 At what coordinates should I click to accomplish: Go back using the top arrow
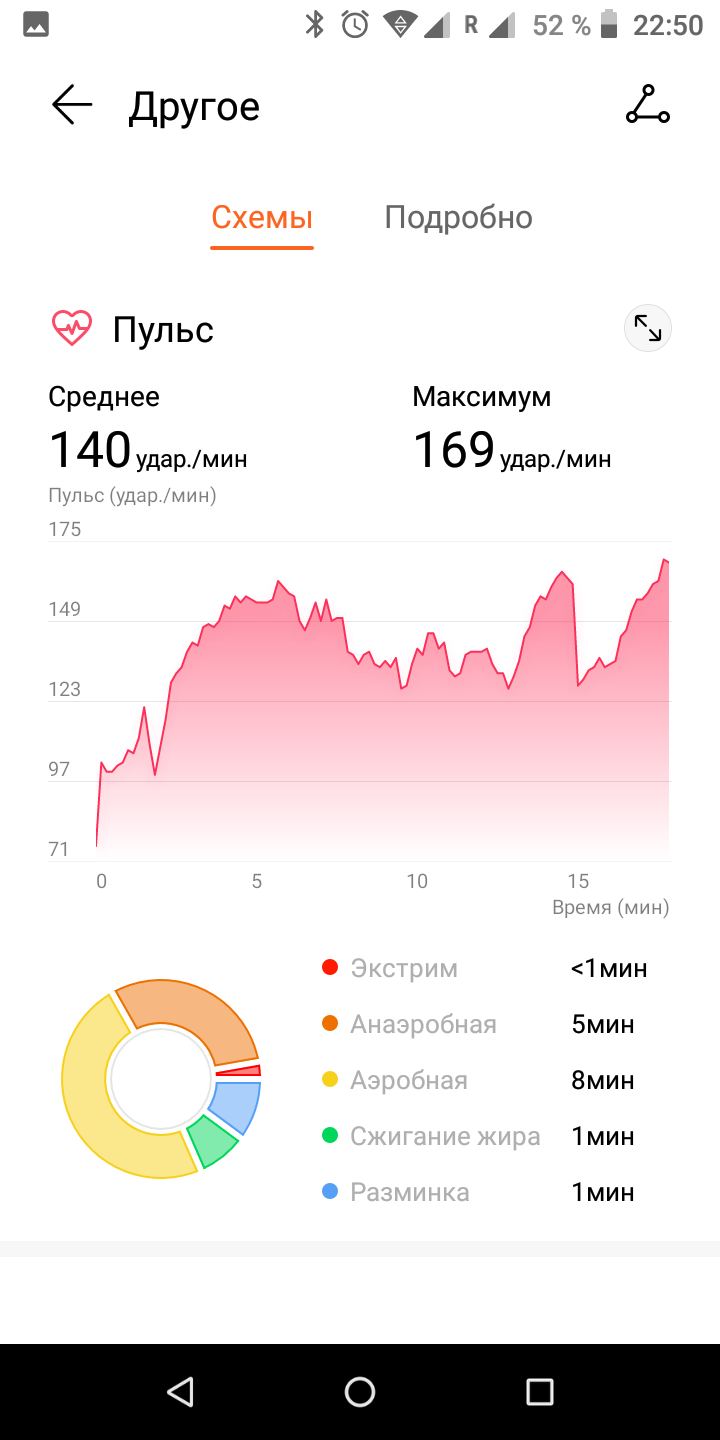[x=72, y=105]
